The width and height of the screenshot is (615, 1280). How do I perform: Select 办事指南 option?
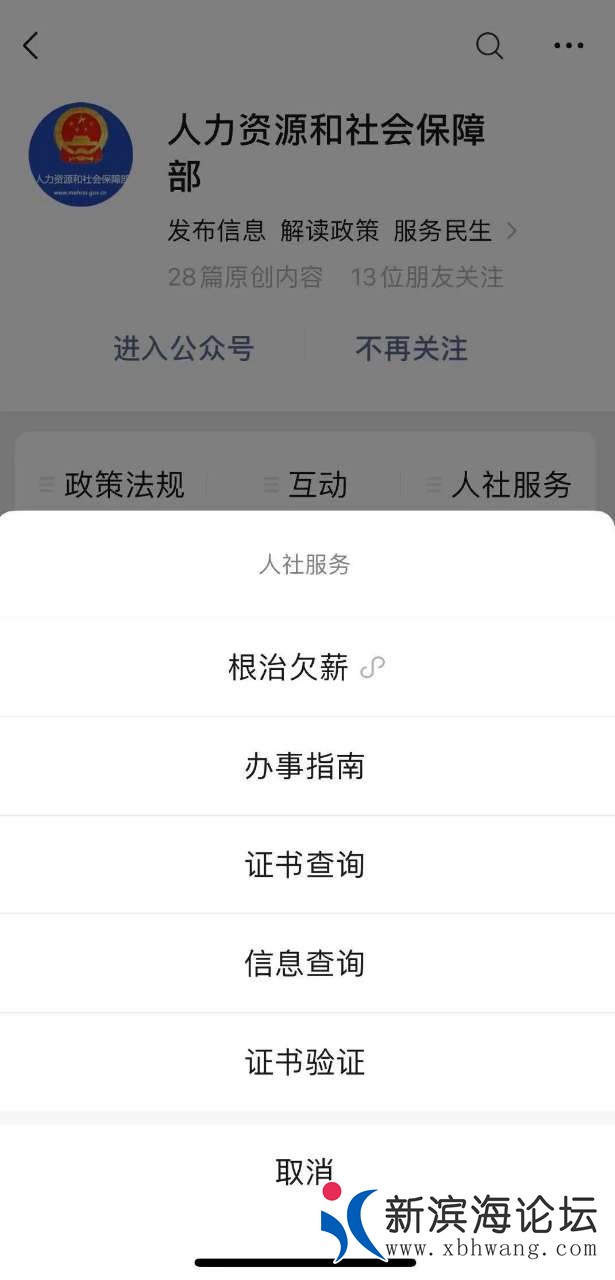coord(305,766)
